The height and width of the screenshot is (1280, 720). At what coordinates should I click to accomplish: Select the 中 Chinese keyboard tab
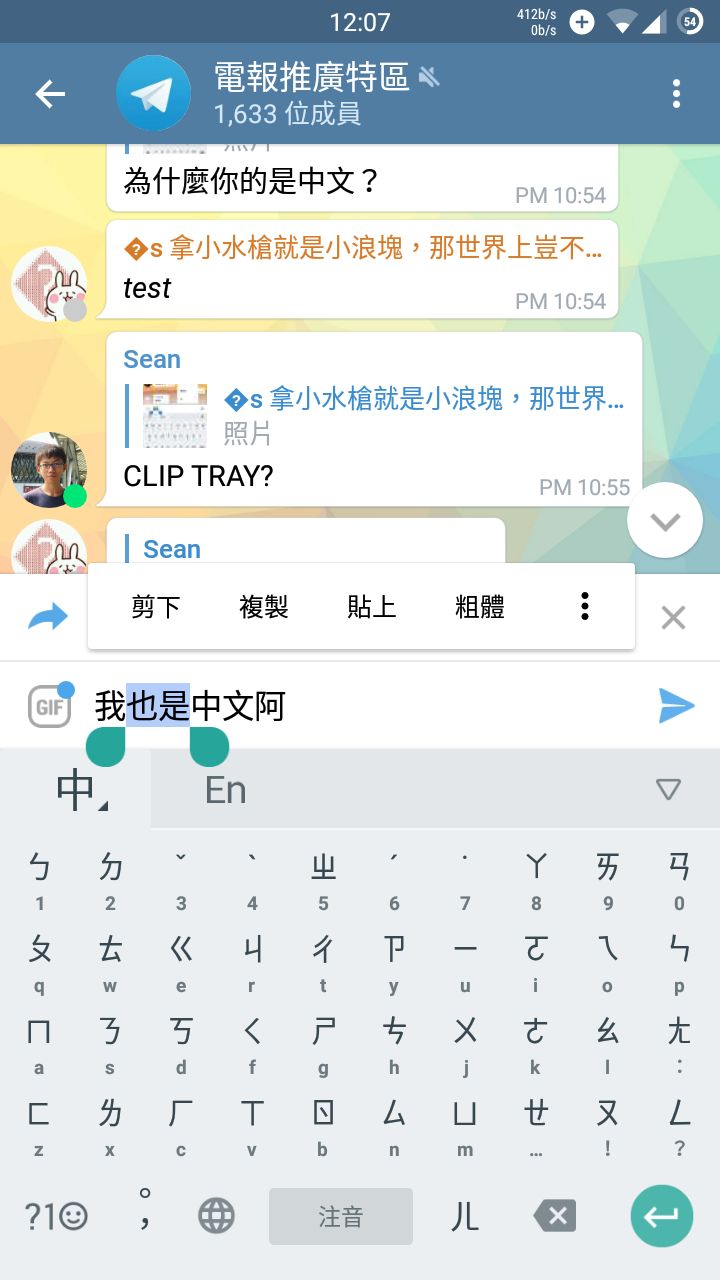(x=76, y=790)
